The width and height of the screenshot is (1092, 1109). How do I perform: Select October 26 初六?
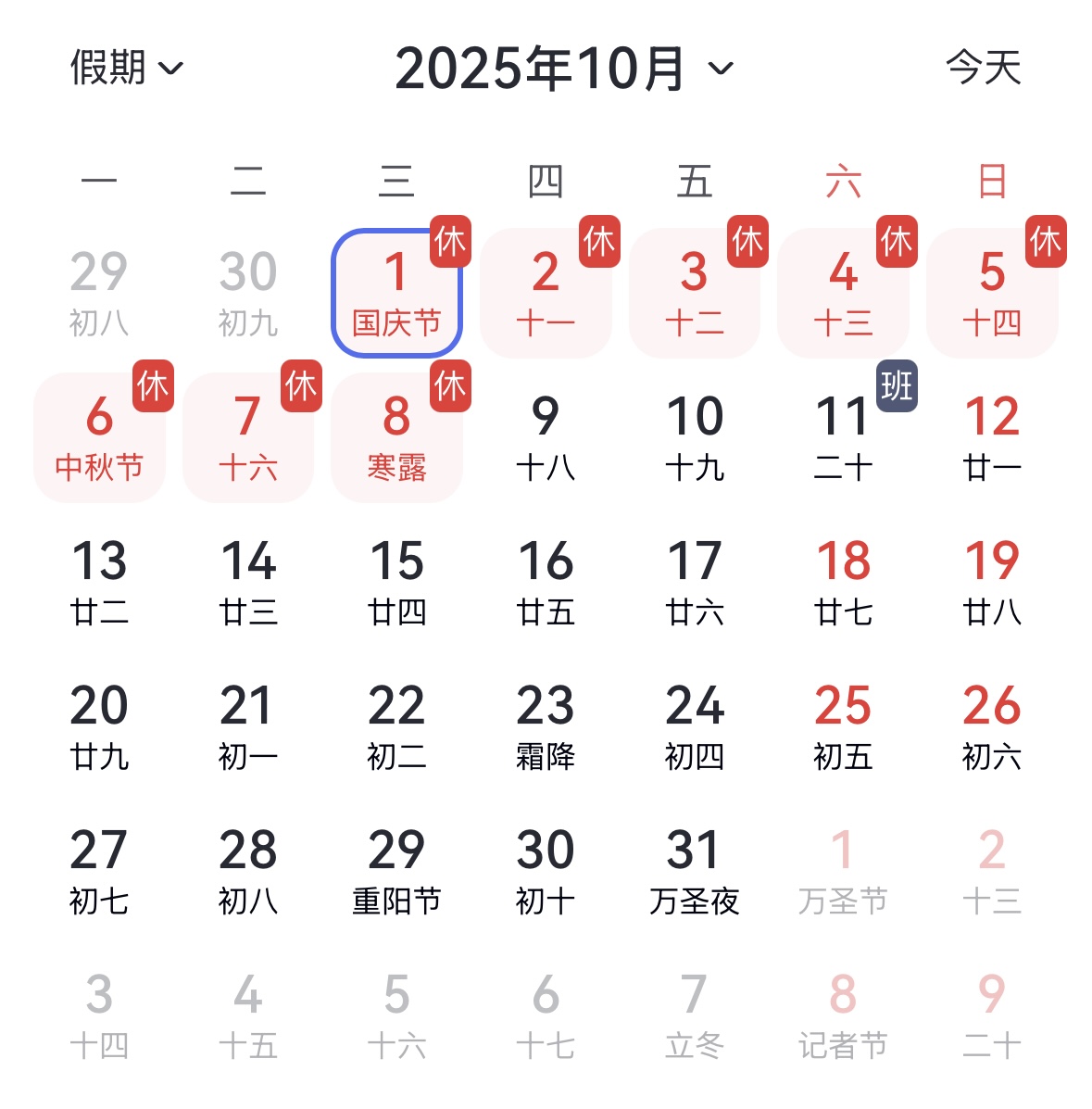[992, 726]
